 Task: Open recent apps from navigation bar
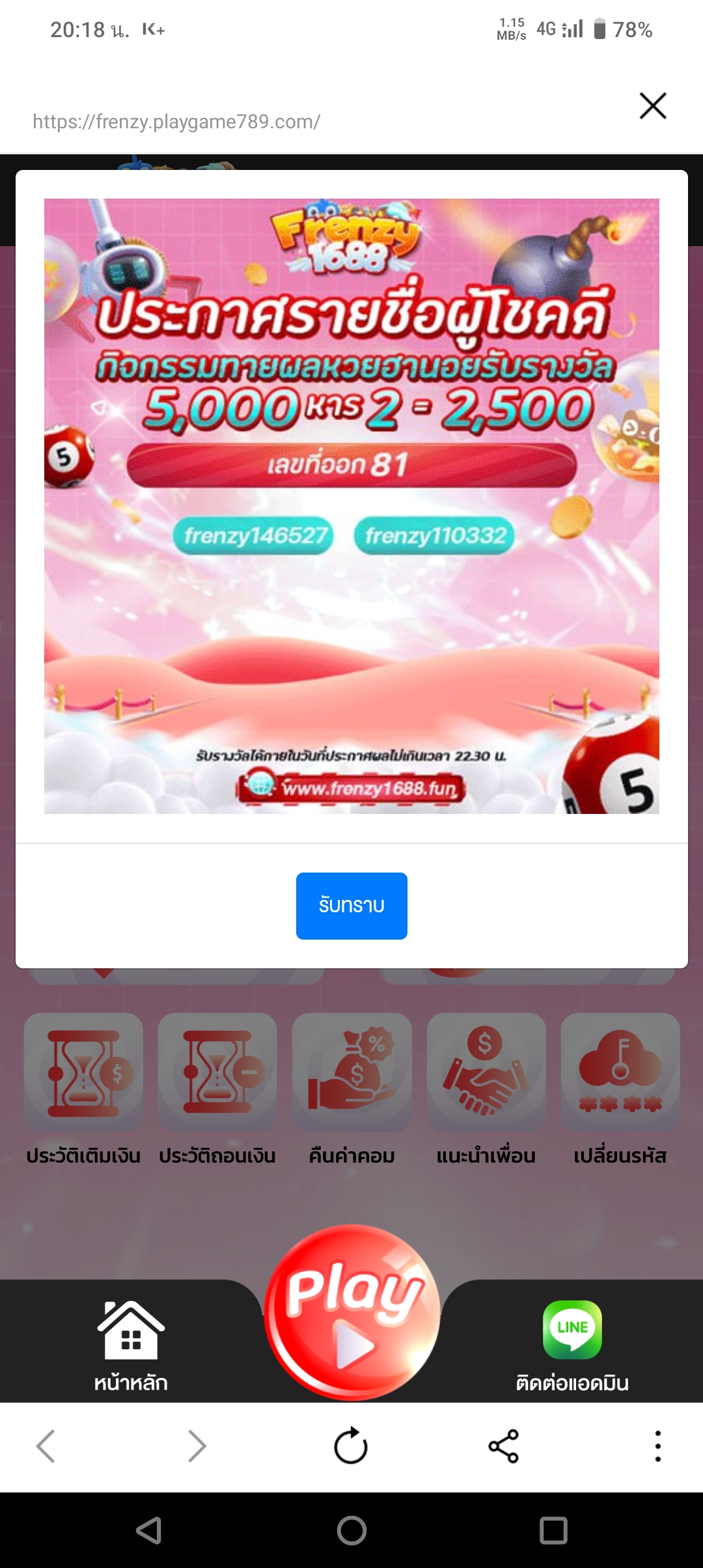(x=553, y=1530)
